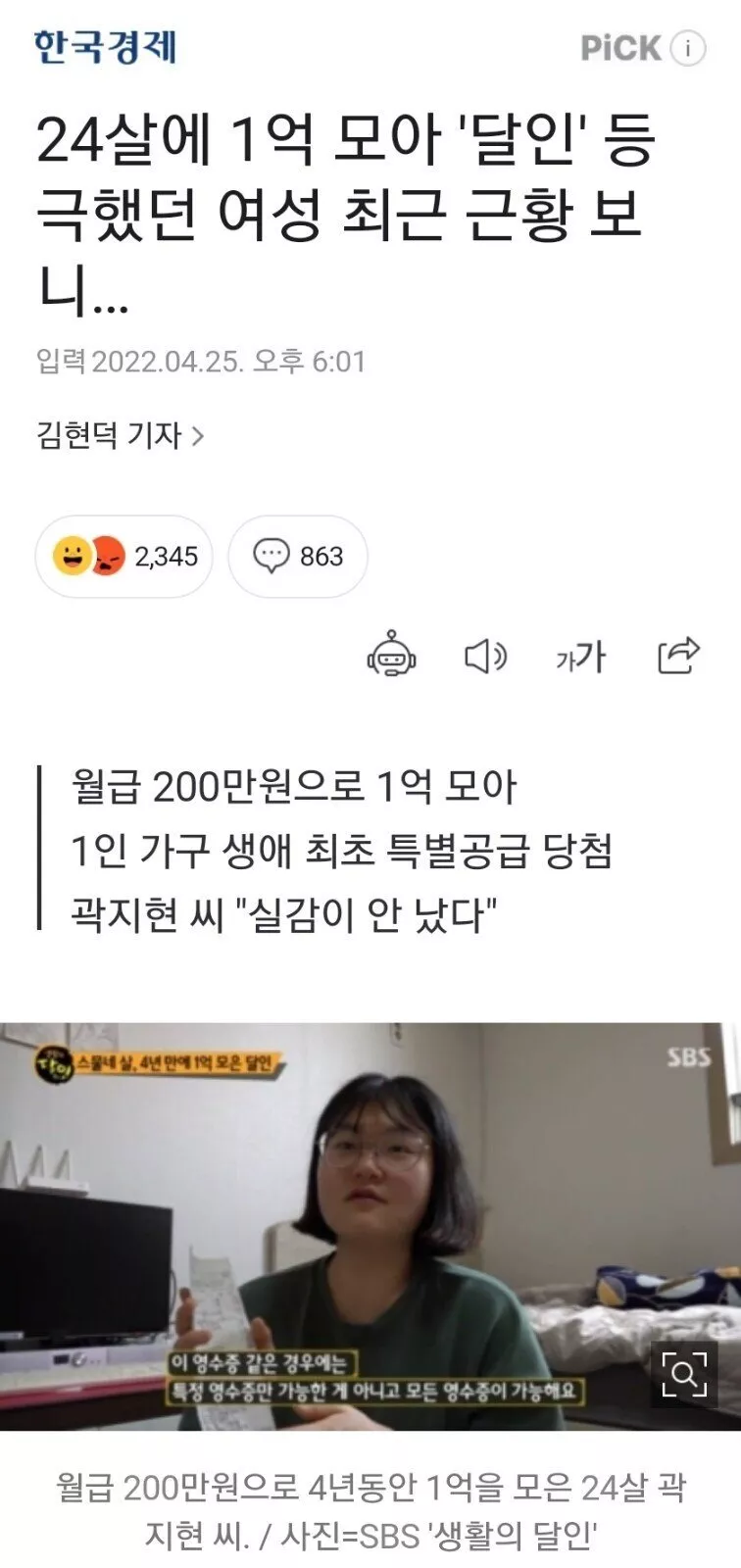This screenshot has height=1568, width=741.
Task: Open the reactions button showing 2,345
Action: click(x=124, y=557)
